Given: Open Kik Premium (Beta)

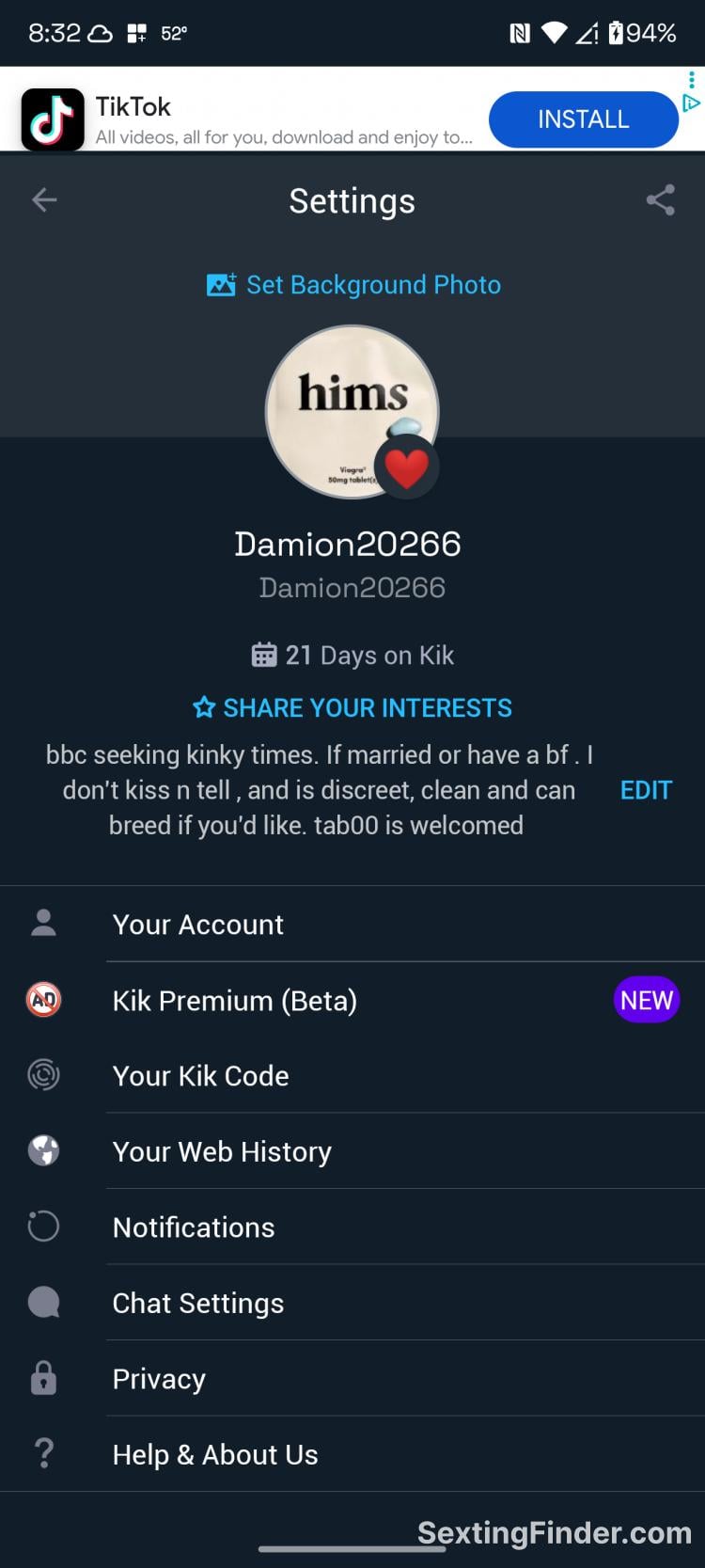Looking at the screenshot, I should point(235,1001).
